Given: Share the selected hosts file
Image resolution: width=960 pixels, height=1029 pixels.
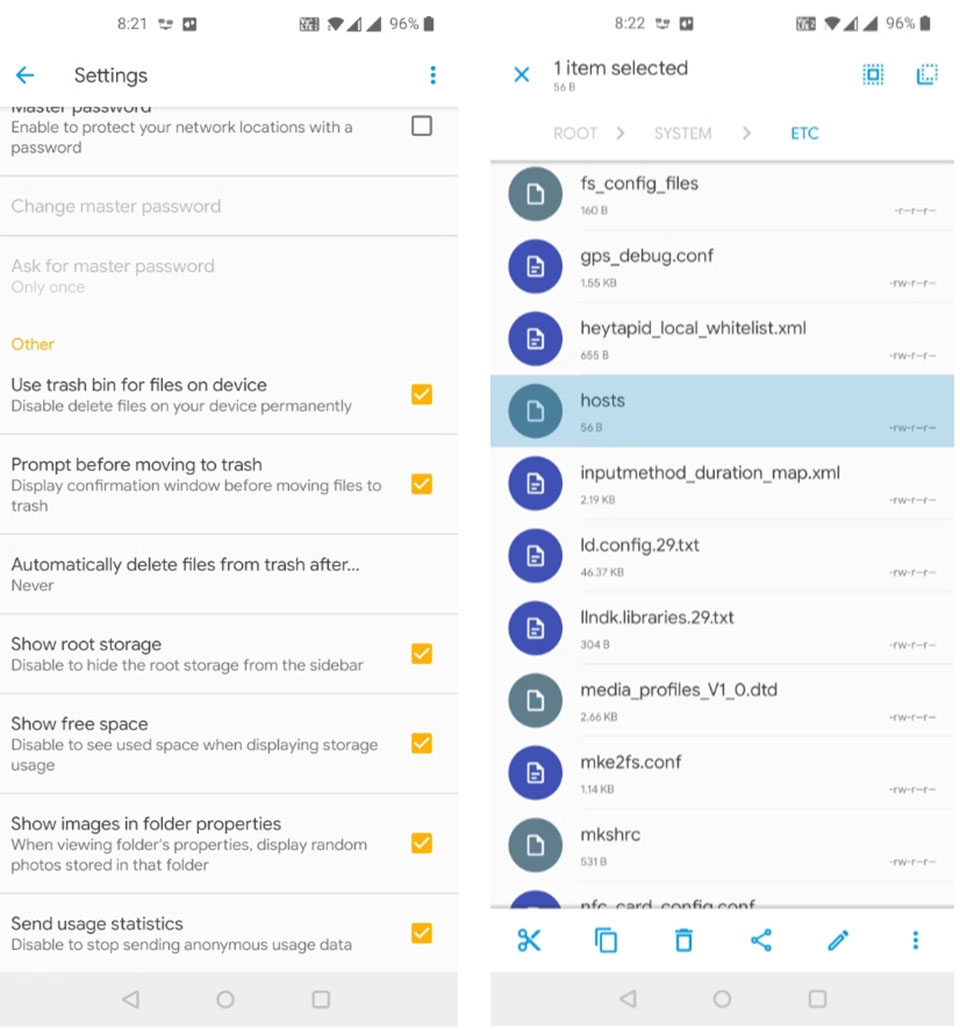Looking at the screenshot, I should pos(761,940).
